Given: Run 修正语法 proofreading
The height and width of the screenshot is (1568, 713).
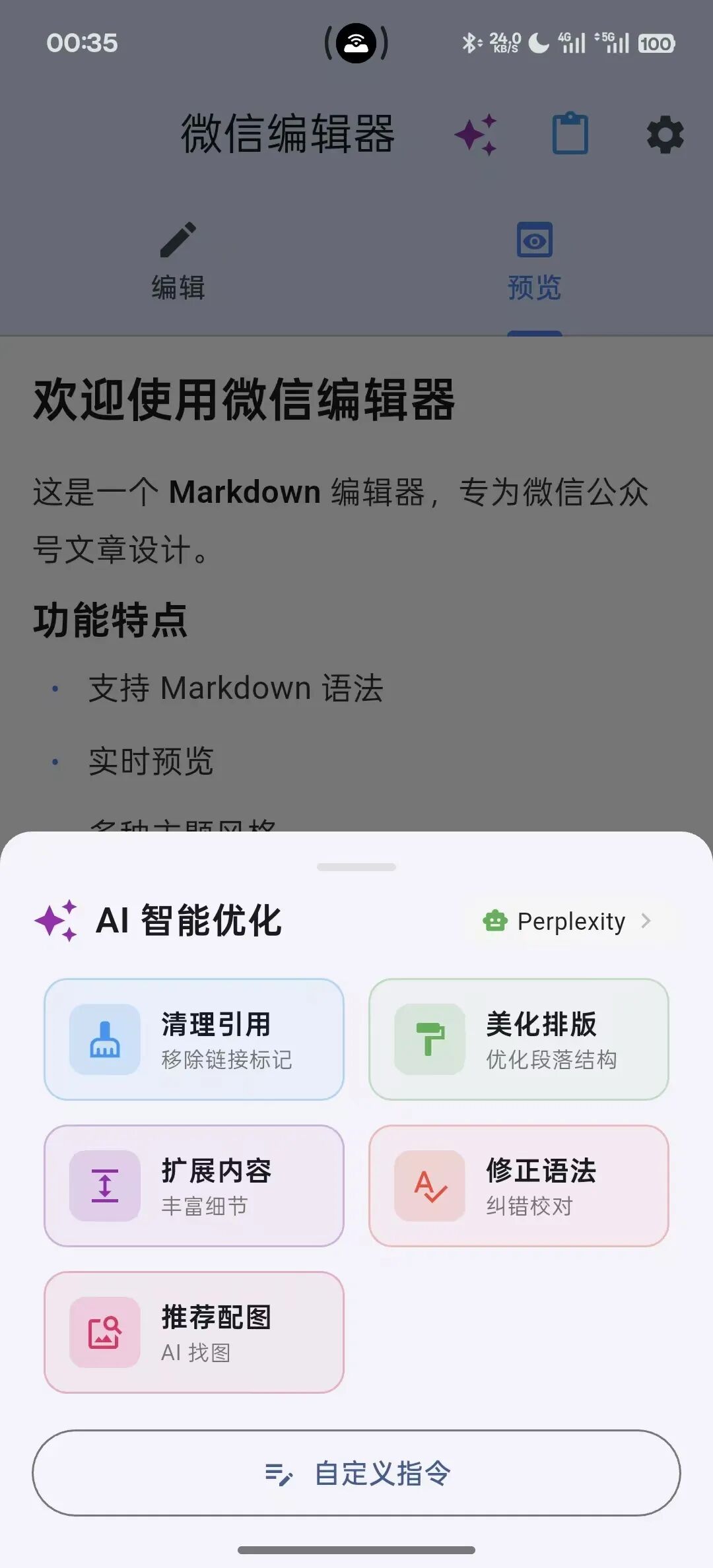Looking at the screenshot, I should pyautogui.click(x=518, y=1186).
